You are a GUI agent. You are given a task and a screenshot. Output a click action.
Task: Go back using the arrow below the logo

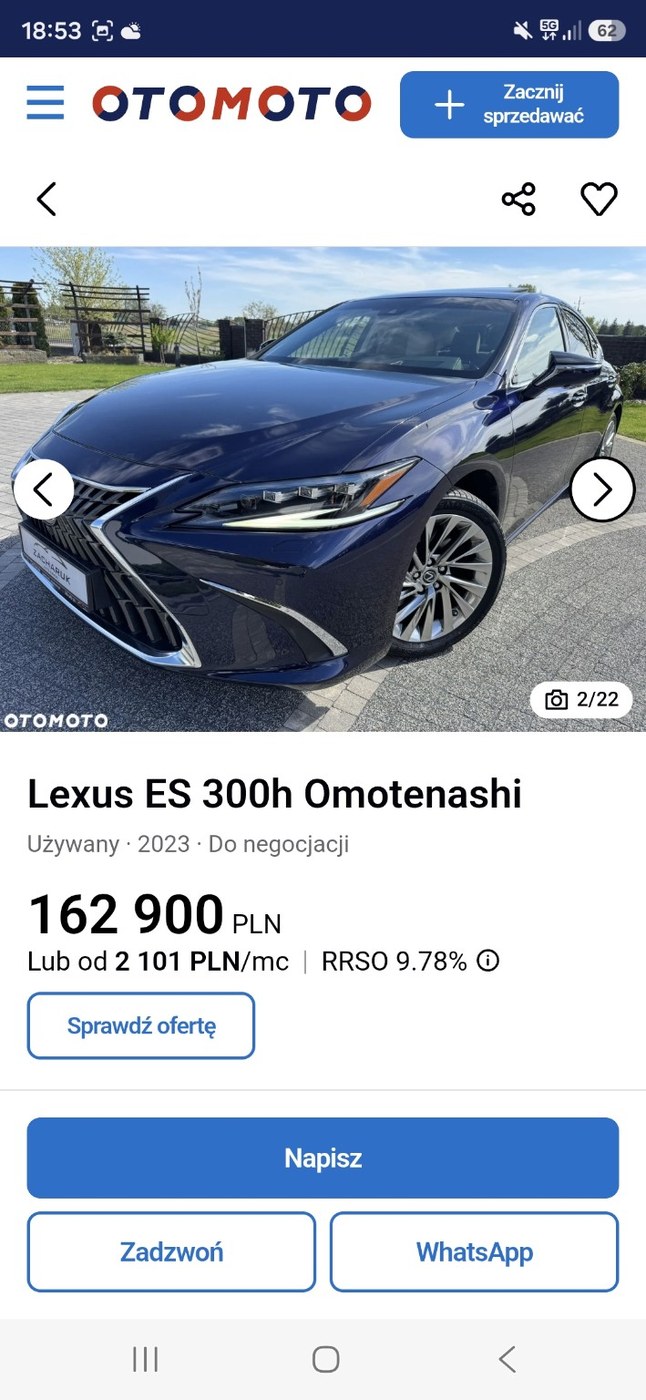coord(46,199)
